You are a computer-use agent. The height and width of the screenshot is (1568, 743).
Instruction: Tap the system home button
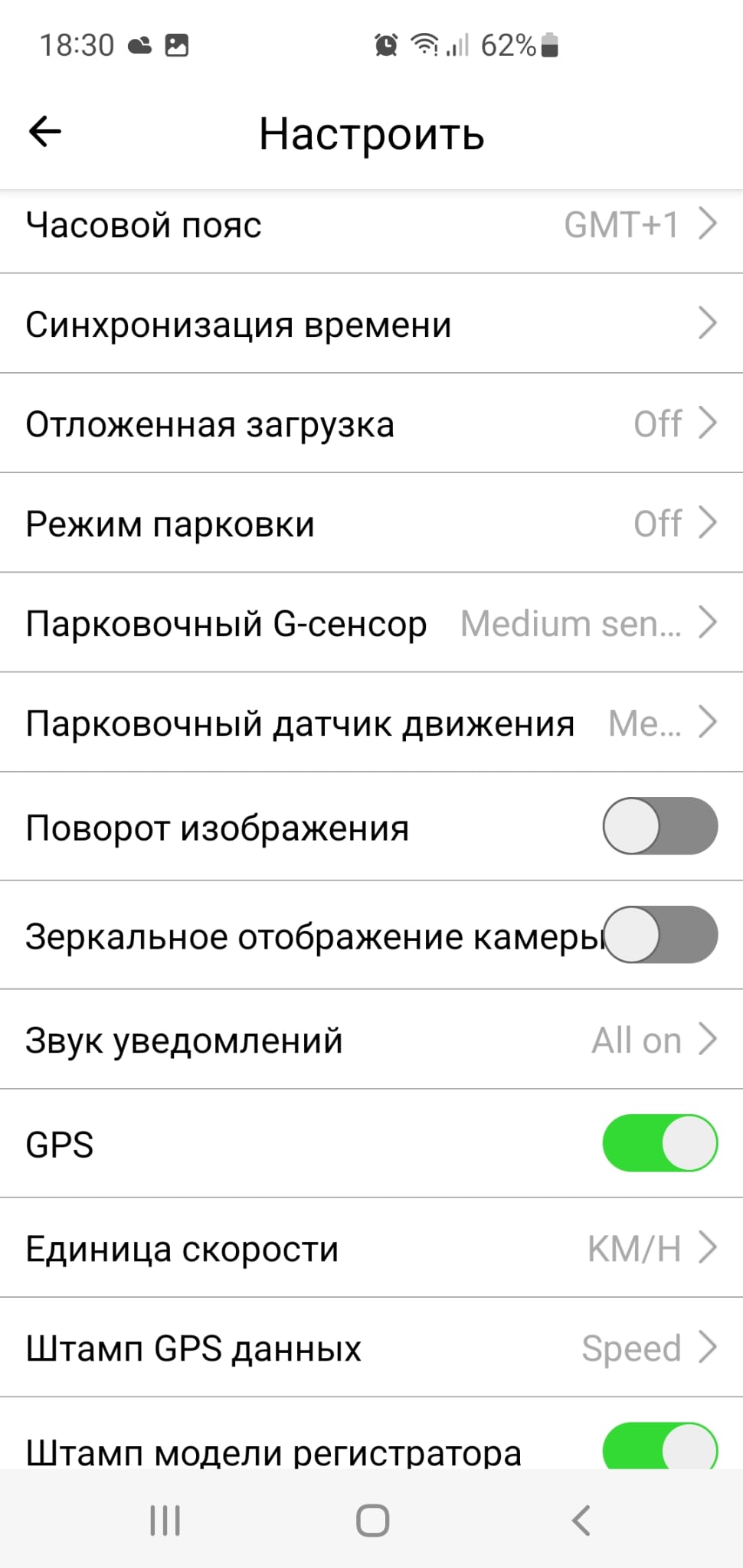click(x=372, y=1521)
